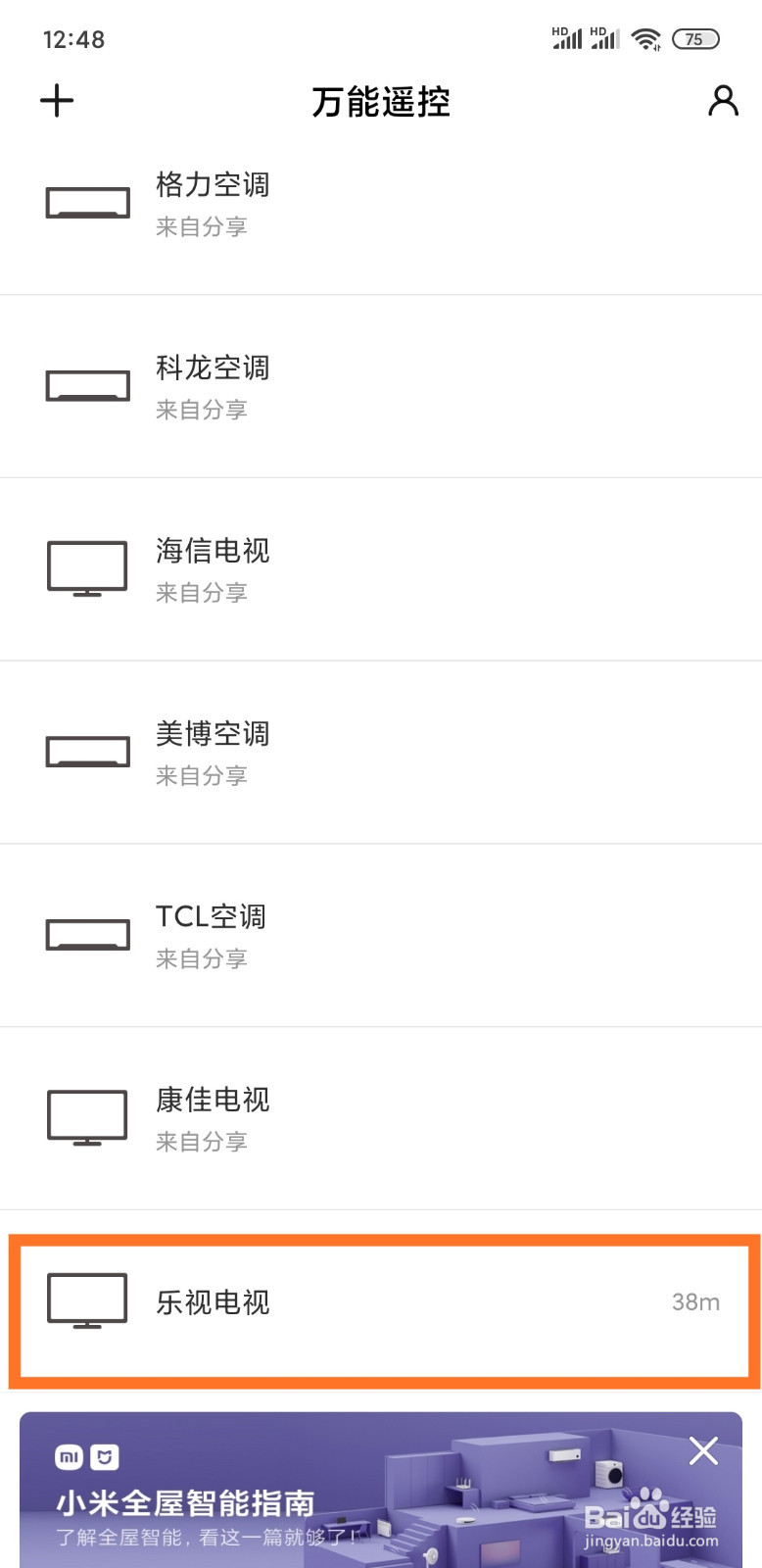Screen dimensions: 762x1568
Task: Select the 康佳电视 television icon
Action: pos(86,1116)
